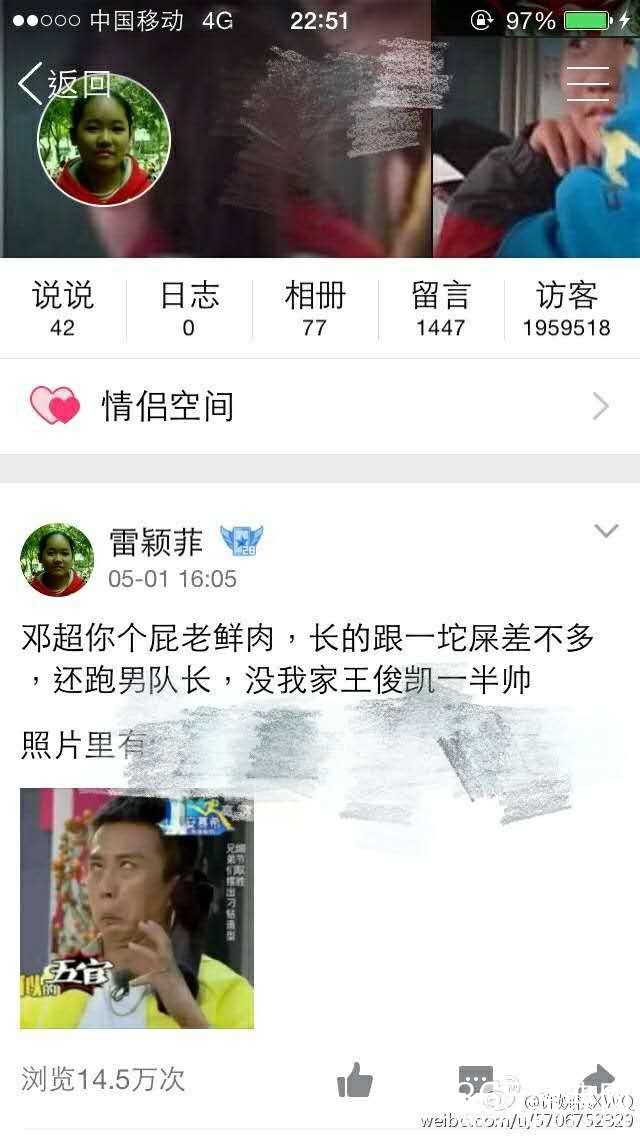Viewport: 640px width, 1136px height.
Task: Open the 情侣空间 row
Action: click(320, 406)
